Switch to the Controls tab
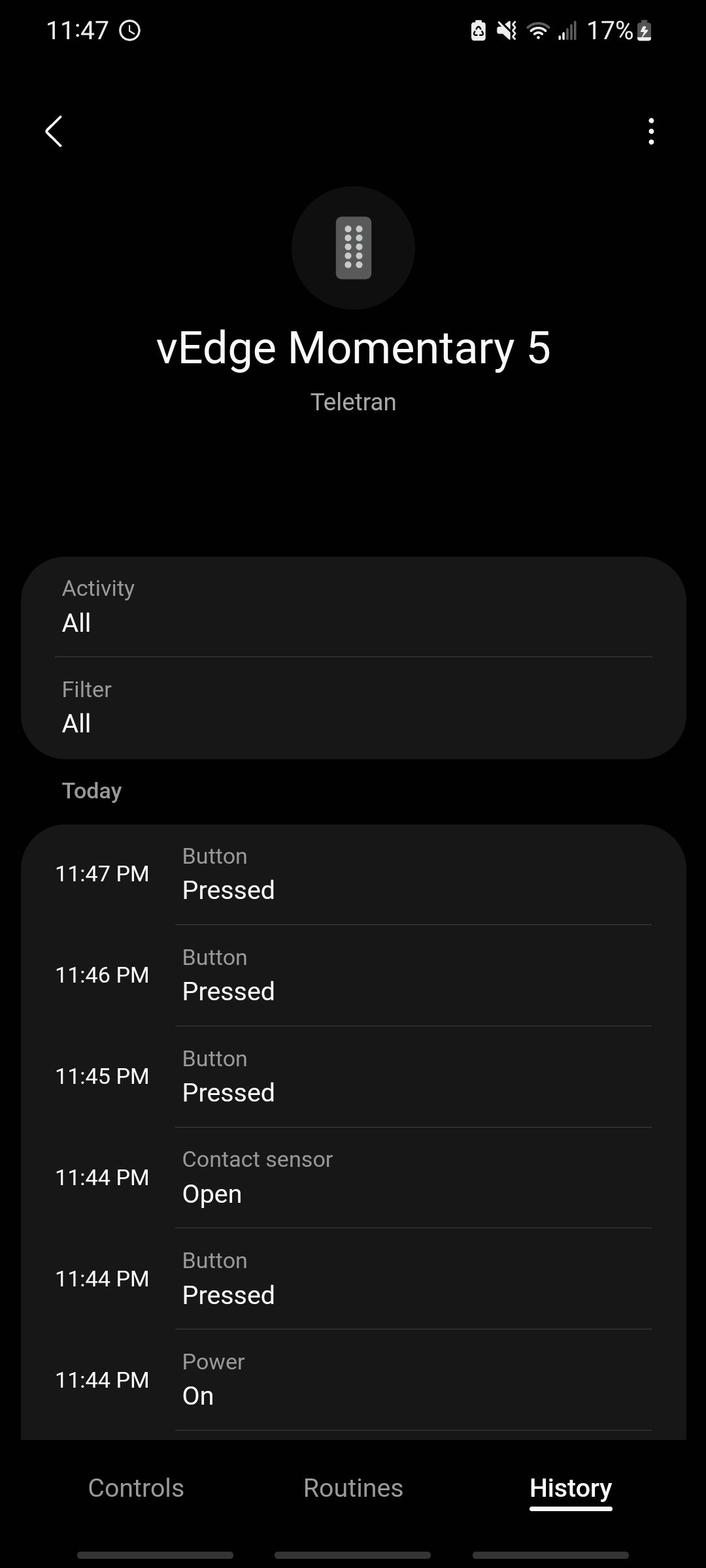This screenshot has height=1568, width=706. pyautogui.click(x=136, y=1488)
